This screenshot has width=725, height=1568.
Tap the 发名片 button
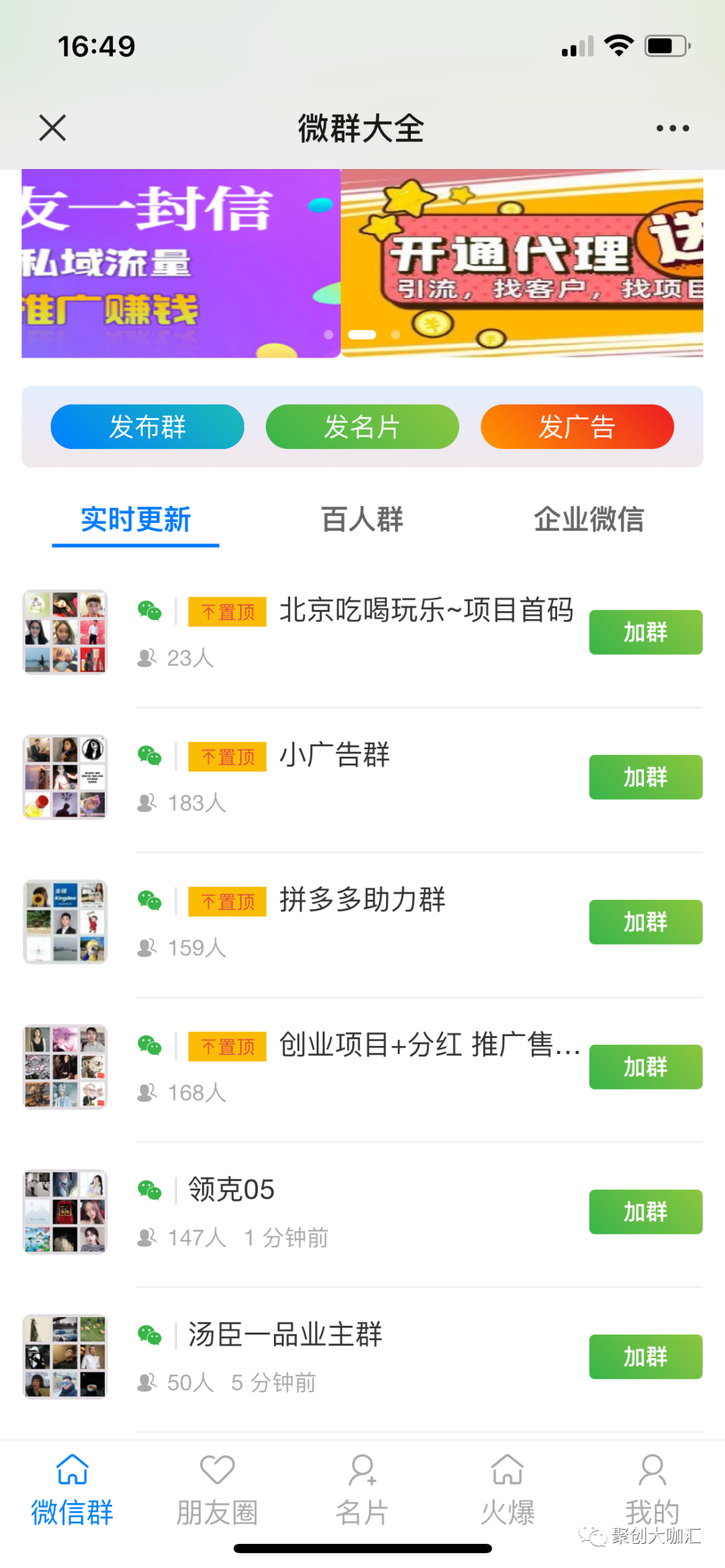coord(362,427)
